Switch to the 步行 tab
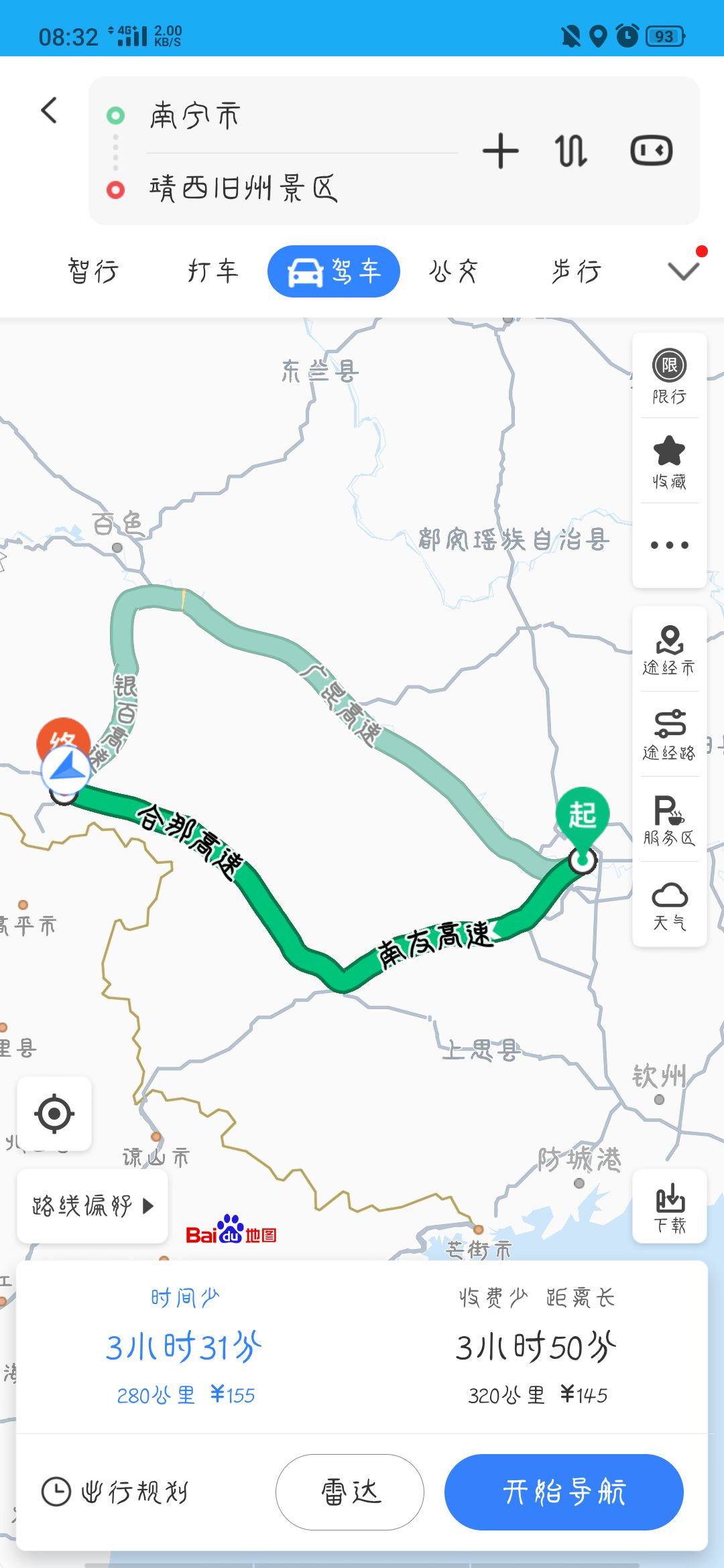This screenshot has width=724, height=1568. 576,271
